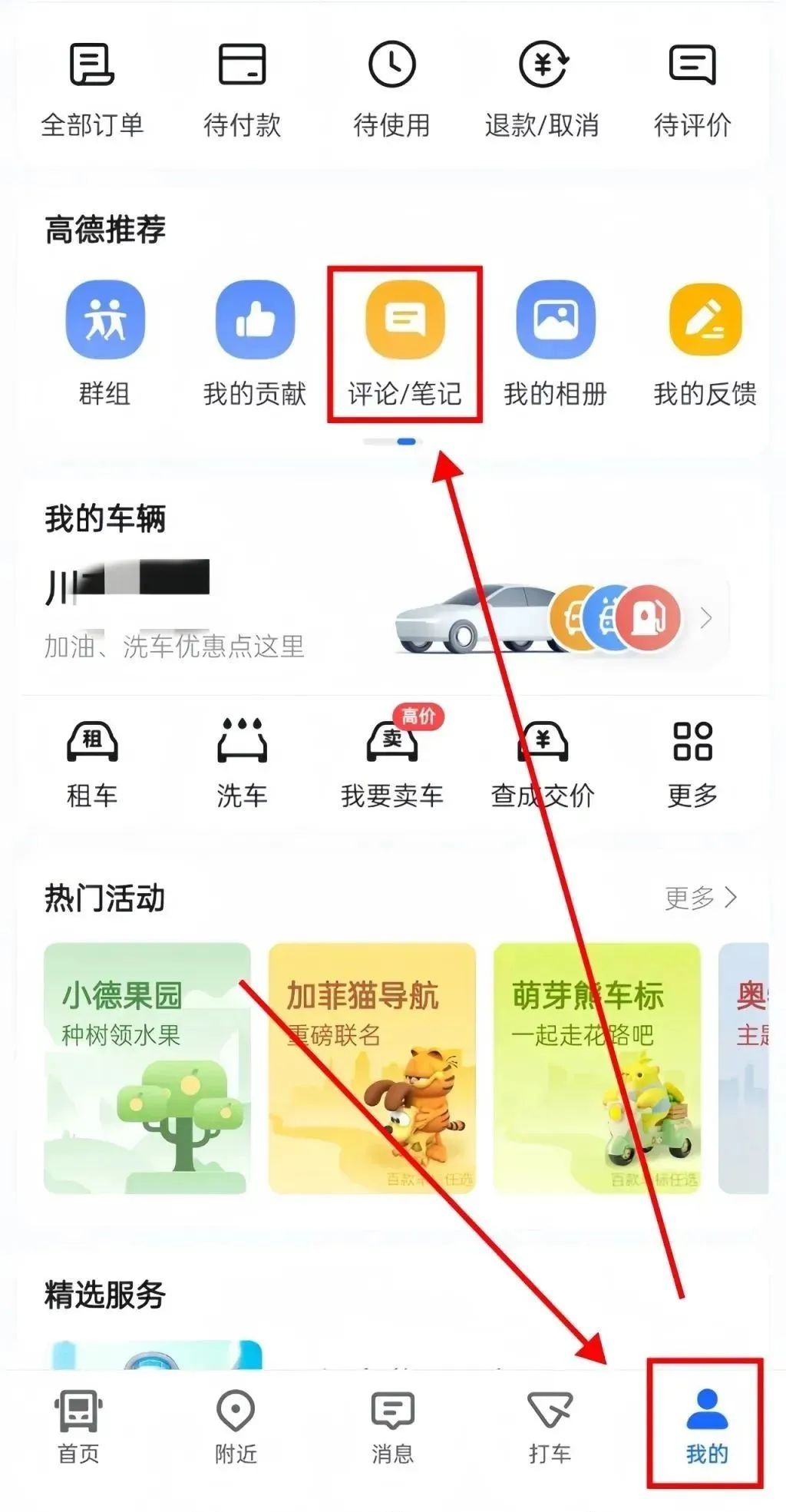This screenshot has width=786, height=1512.
Task: Switch to the 首页 home tab
Action: 78,1427
